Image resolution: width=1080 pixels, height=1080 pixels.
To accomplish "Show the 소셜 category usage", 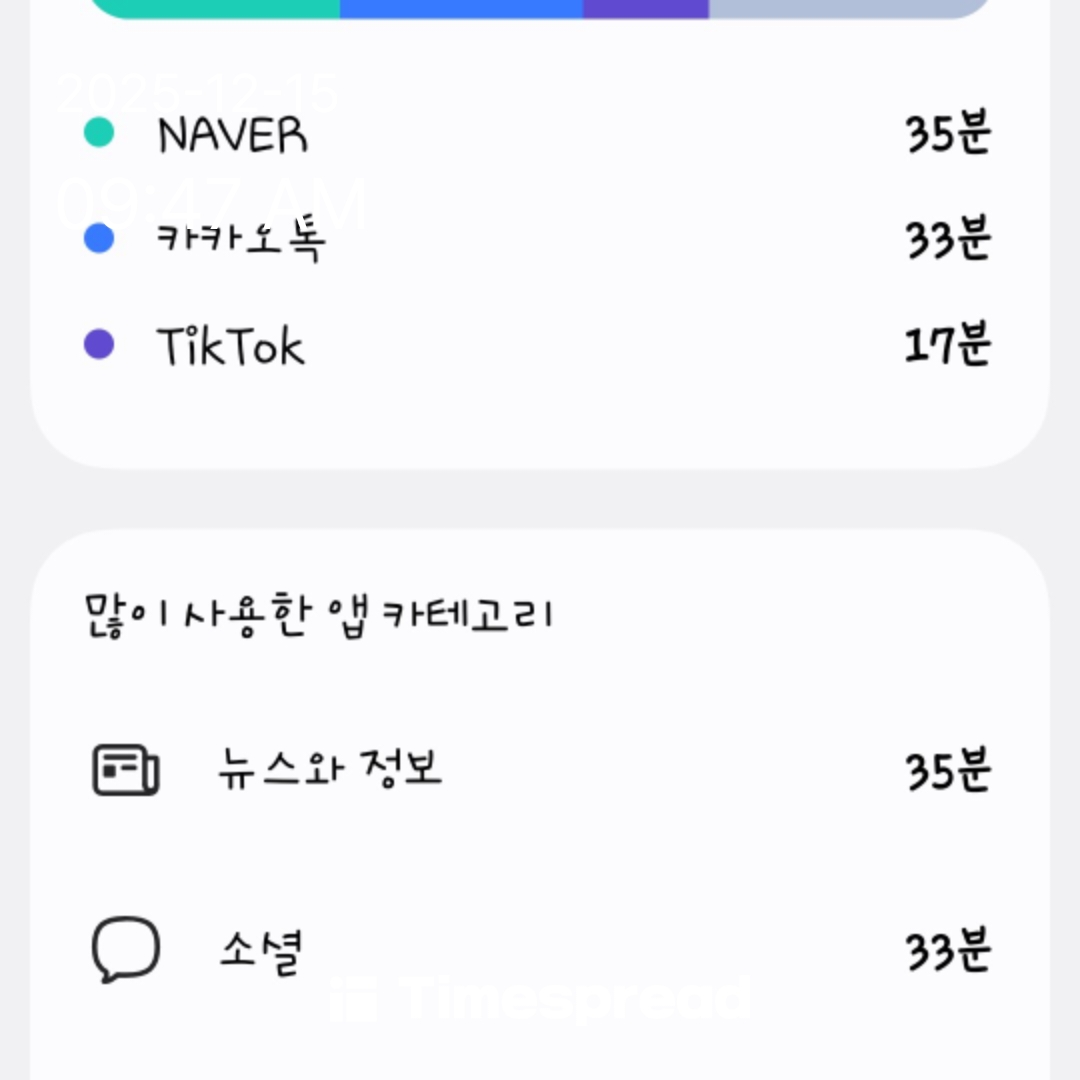I will [x=260, y=951].
